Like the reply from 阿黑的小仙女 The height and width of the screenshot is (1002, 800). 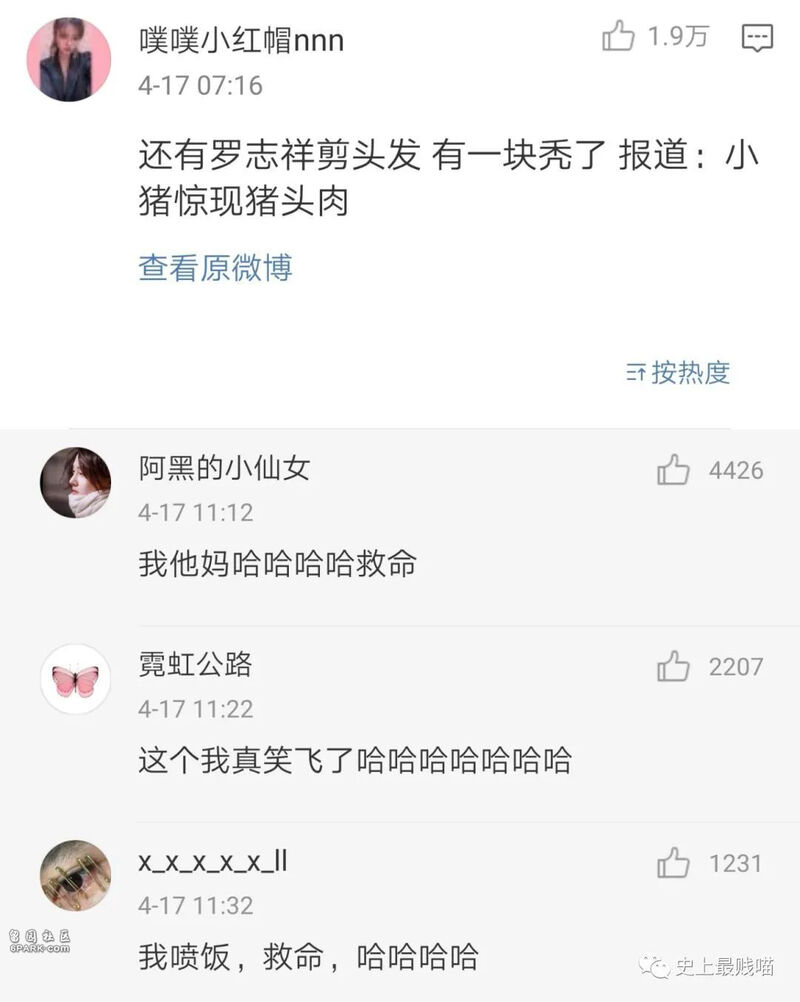(674, 470)
